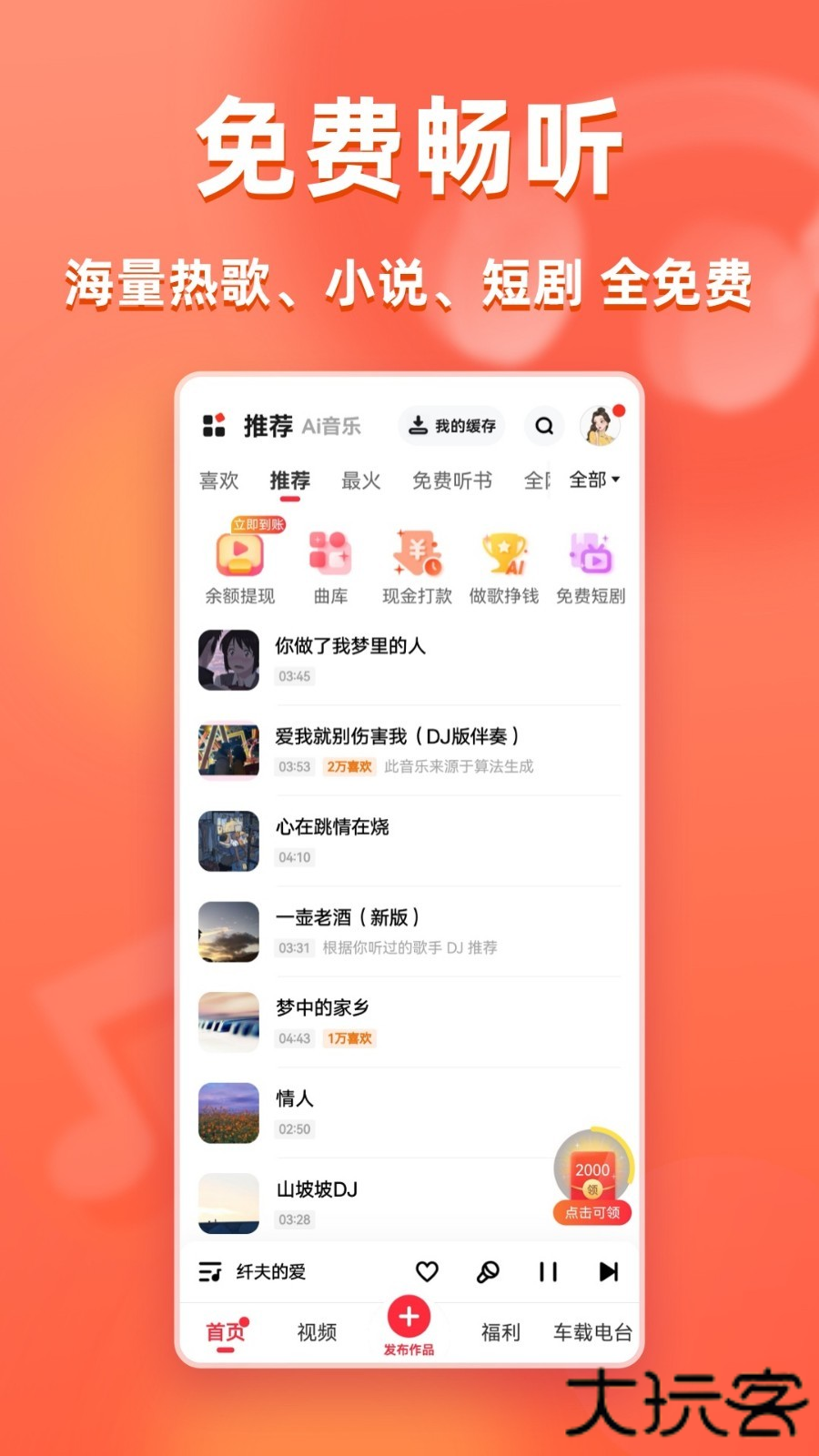Open the 做歌挣钱 AI song-making feature
The image size is (819, 1456).
(x=501, y=564)
